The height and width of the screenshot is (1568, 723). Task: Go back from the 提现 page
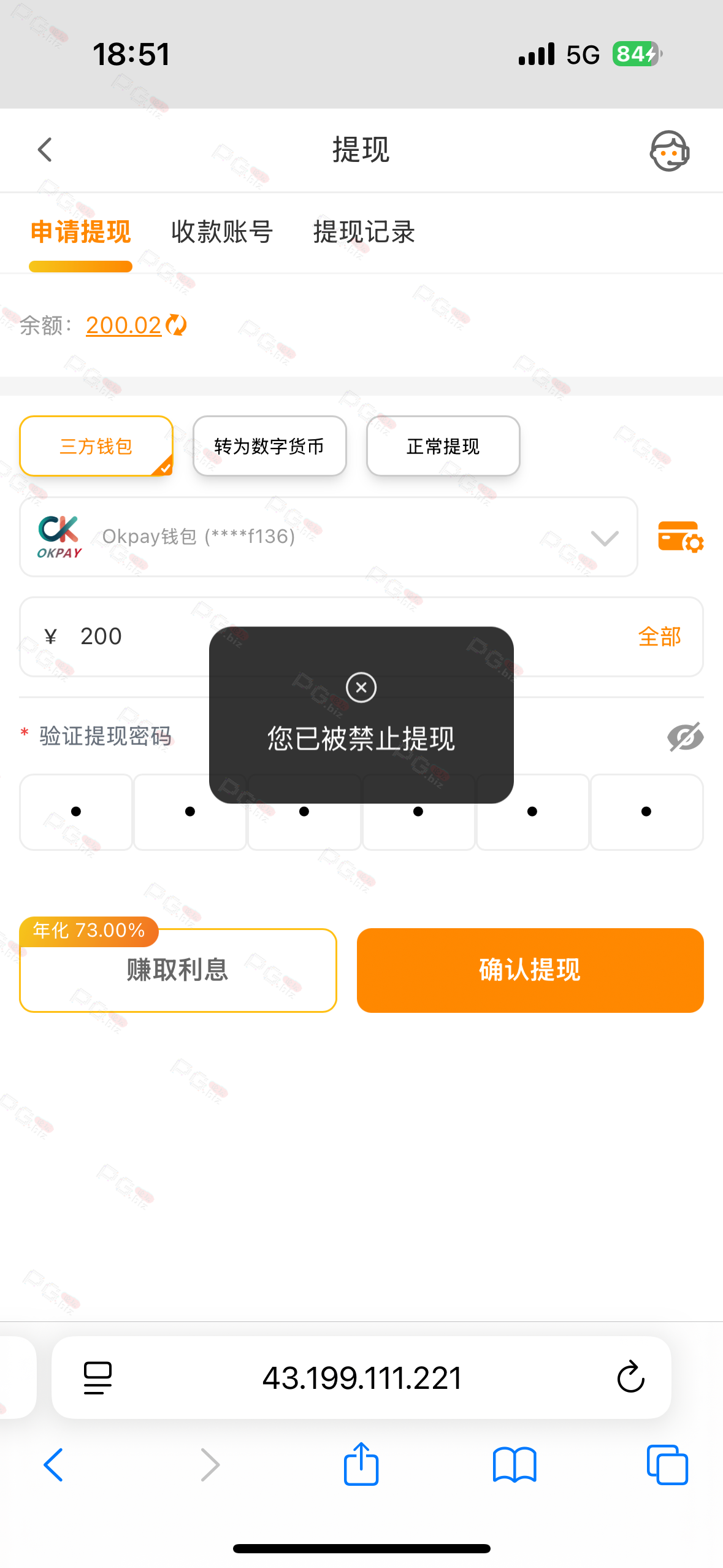(45, 150)
